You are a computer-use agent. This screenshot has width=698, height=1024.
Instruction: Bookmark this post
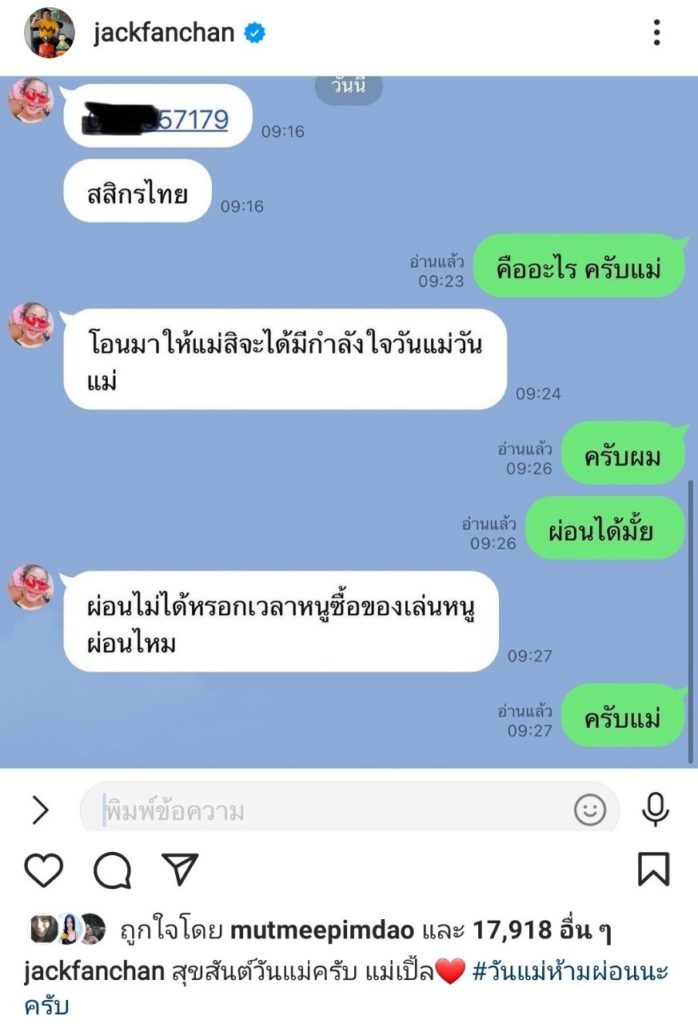(654, 870)
